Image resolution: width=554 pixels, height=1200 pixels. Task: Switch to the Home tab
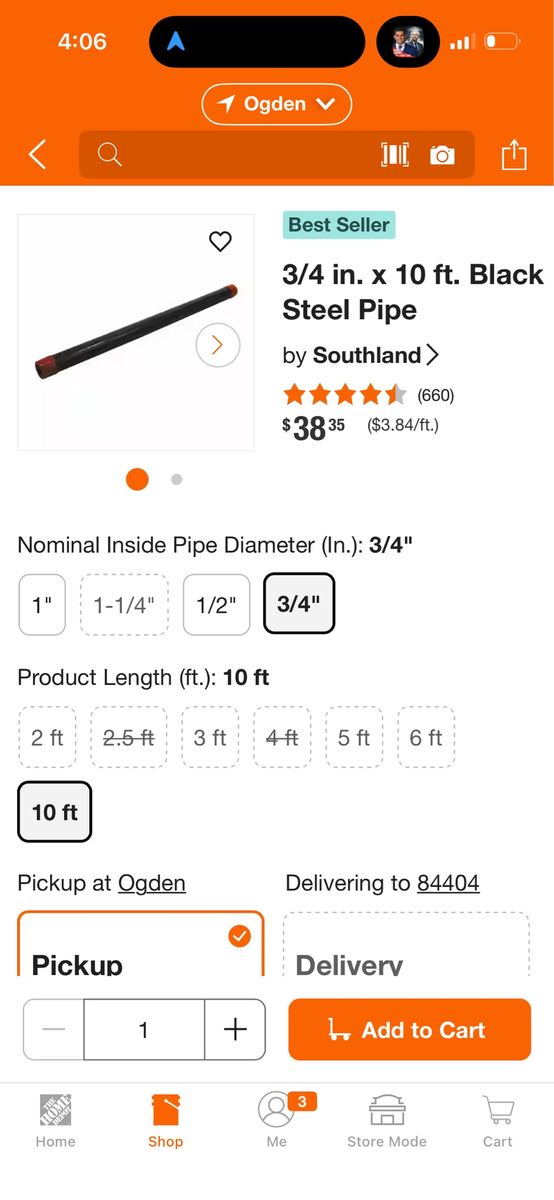[55, 1120]
